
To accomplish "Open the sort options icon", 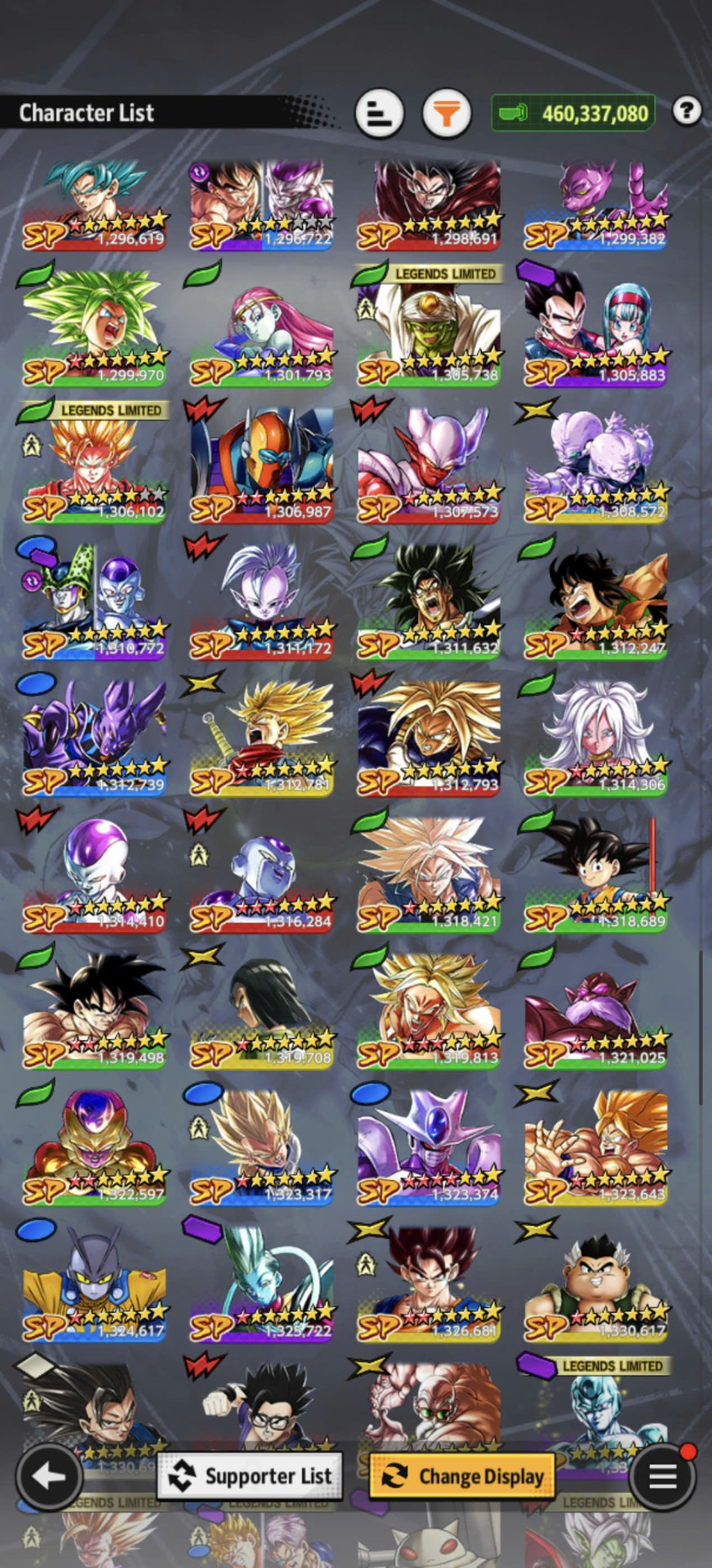I will tap(380, 113).
